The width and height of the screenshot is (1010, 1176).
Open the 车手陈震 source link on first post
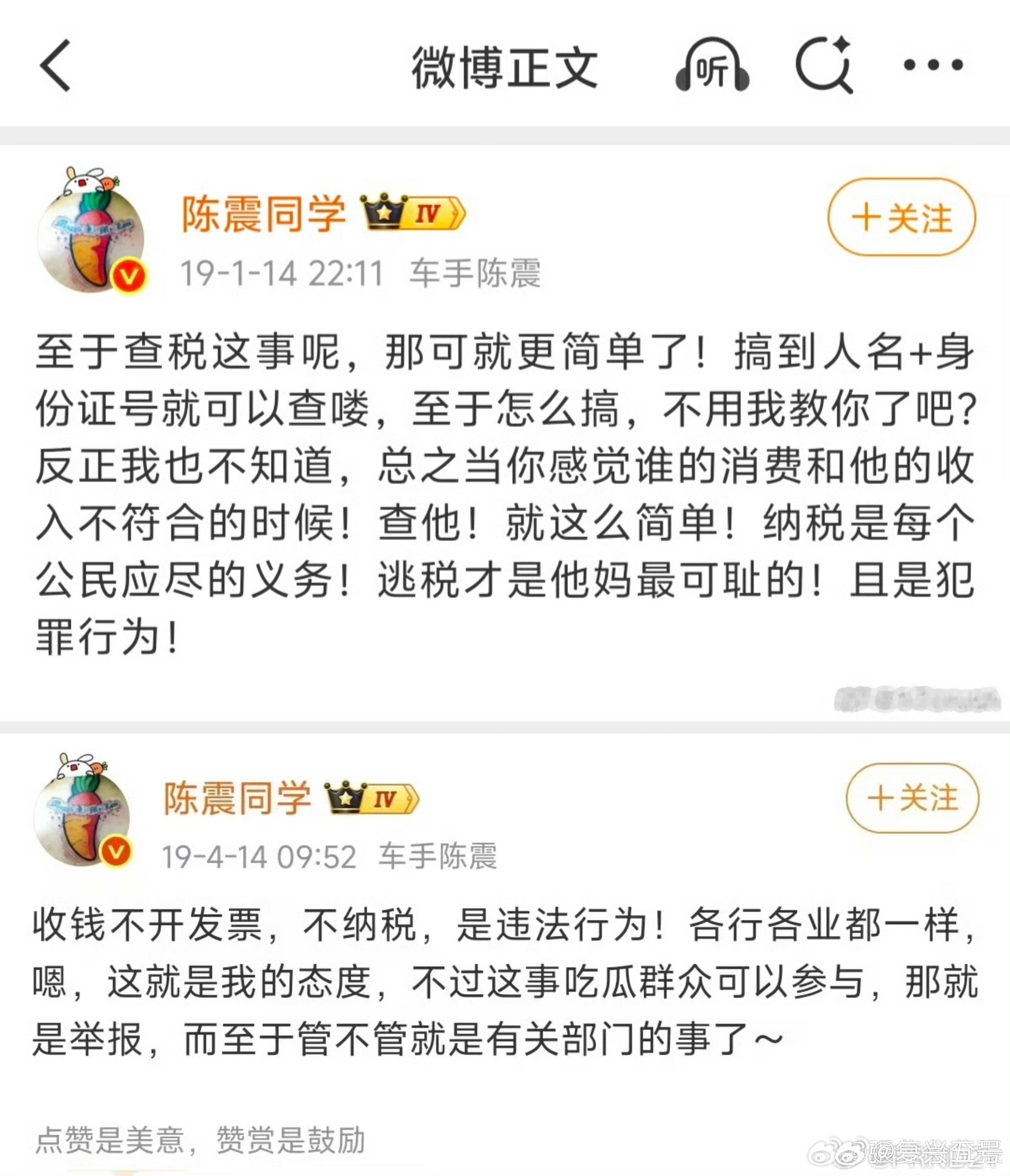[x=478, y=273]
